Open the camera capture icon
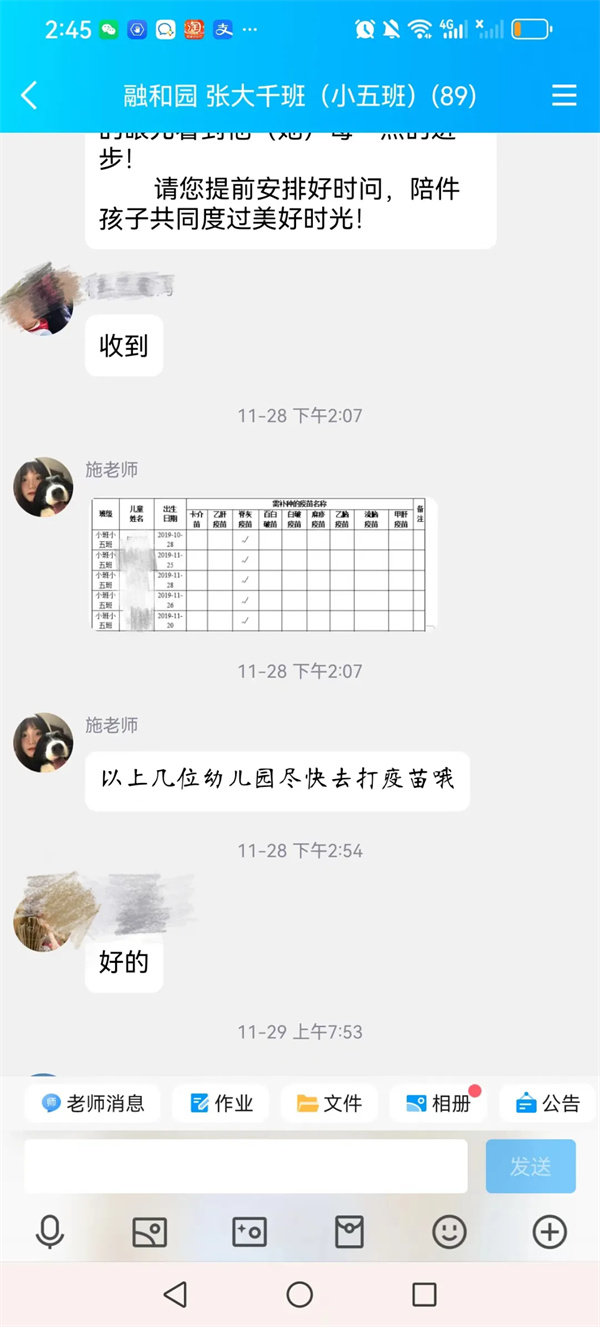600x1327 pixels. click(249, 1232)
